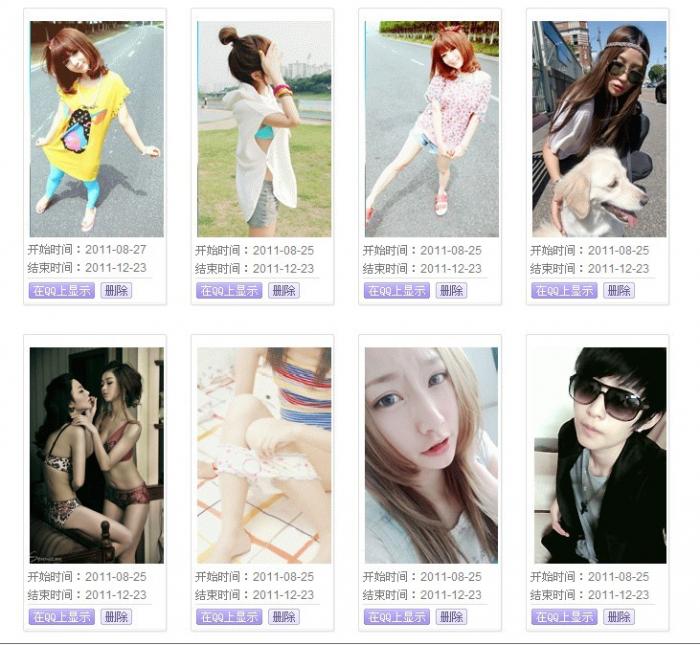Show the close-up face photo on QQ
This screenshot has height=645, width=700.
397,617
